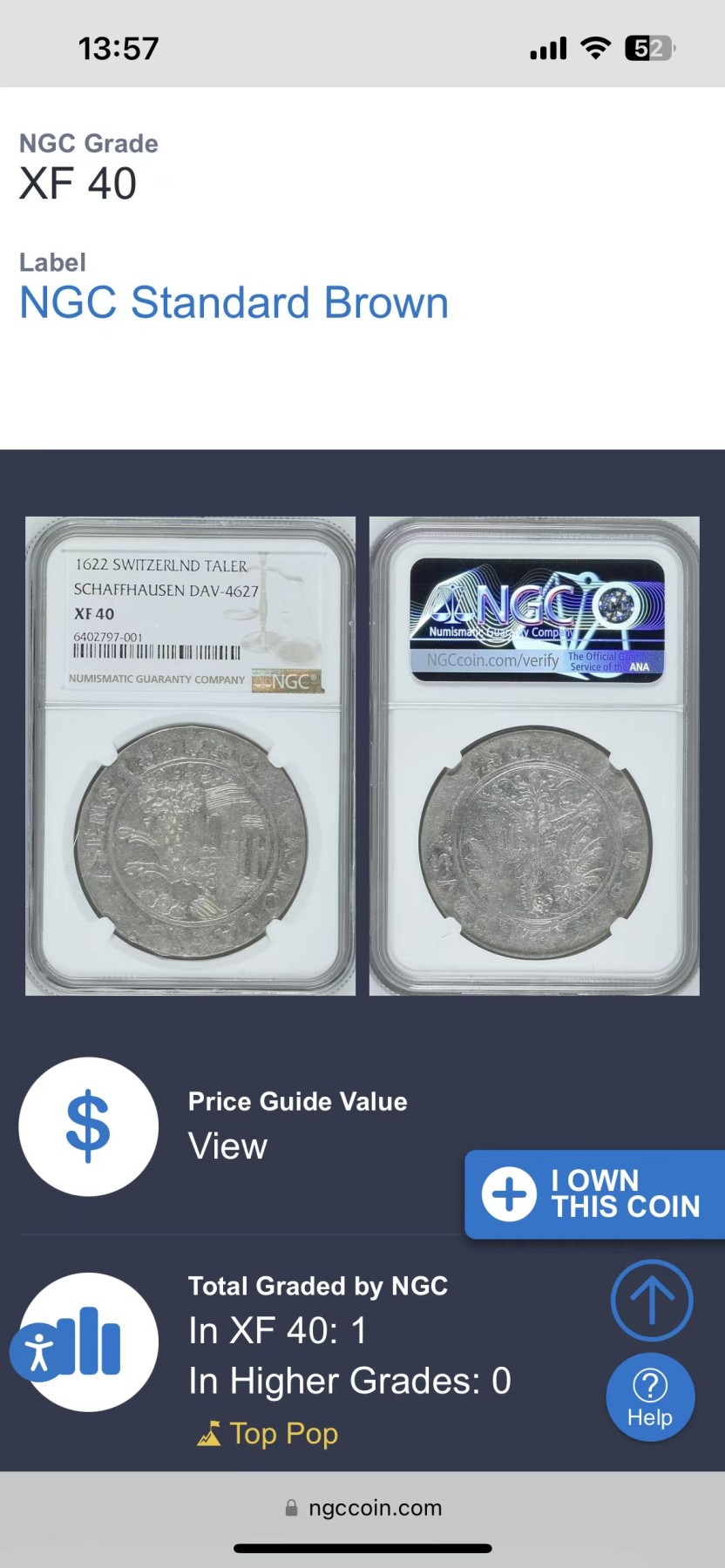Open the accessibility options icon
This screenshot has width=725, height=1568.
(38, 1352)
